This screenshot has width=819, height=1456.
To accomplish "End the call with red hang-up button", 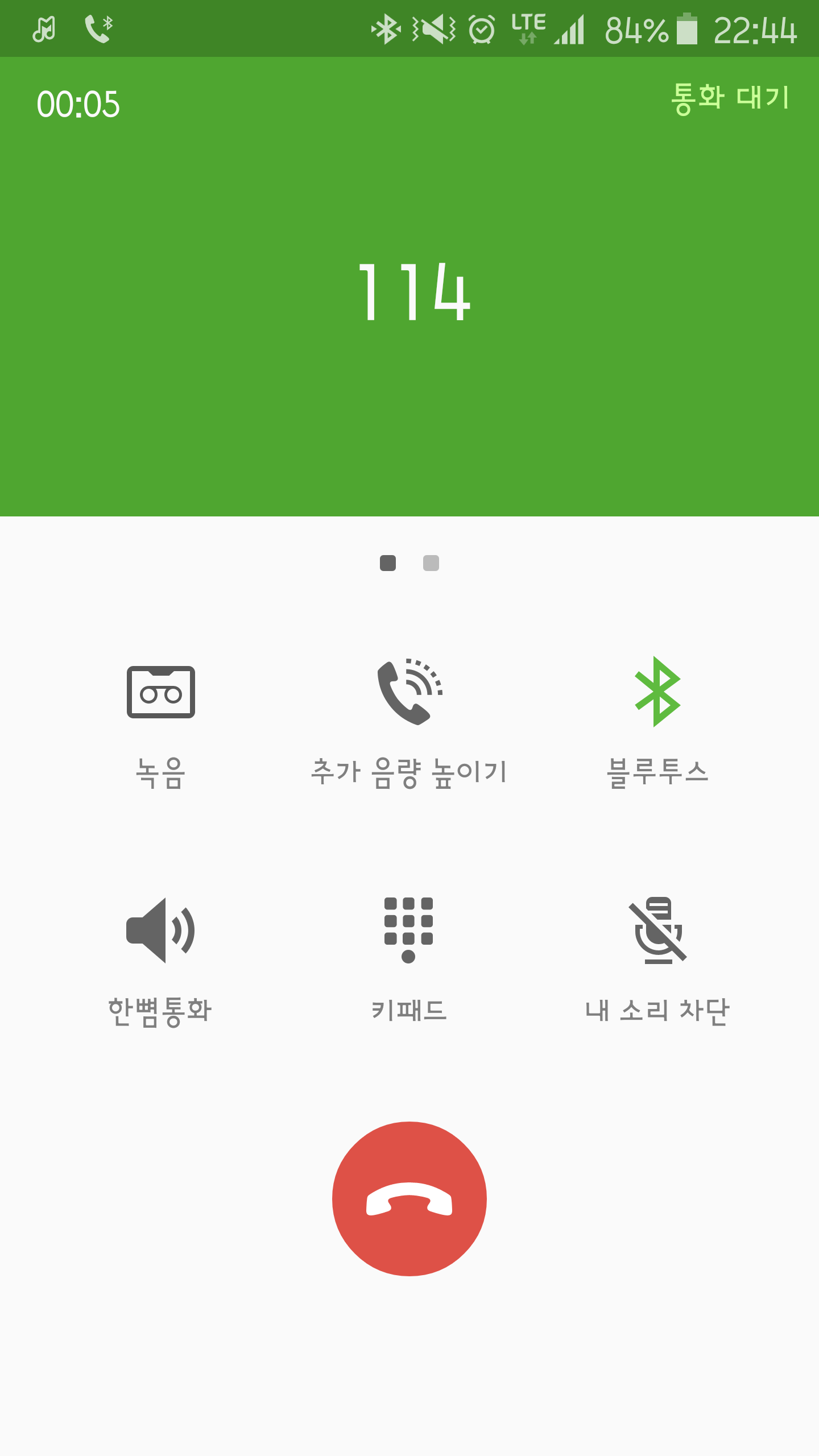I will 409,1199.
